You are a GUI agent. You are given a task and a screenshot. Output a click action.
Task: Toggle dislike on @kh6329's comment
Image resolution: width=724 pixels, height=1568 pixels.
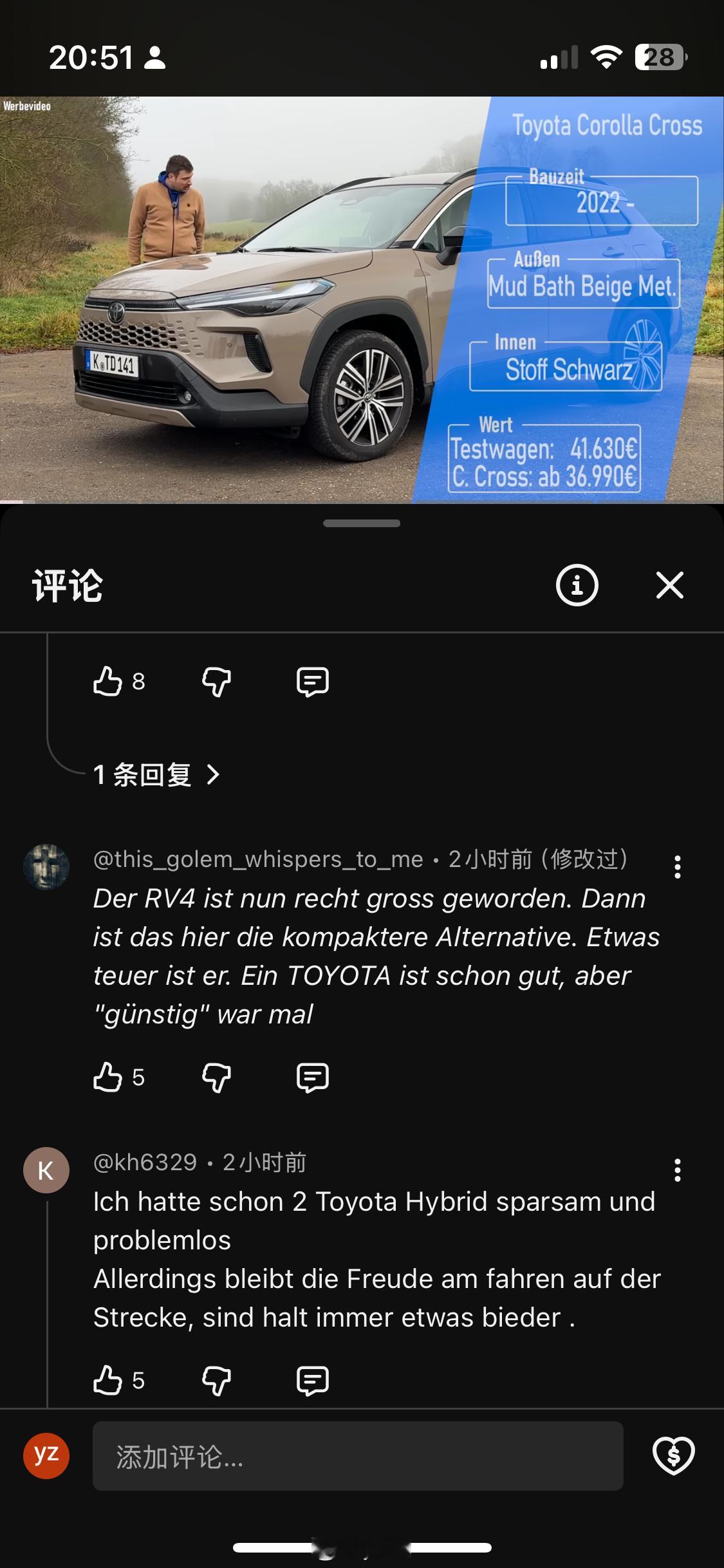click(216, 1380)
